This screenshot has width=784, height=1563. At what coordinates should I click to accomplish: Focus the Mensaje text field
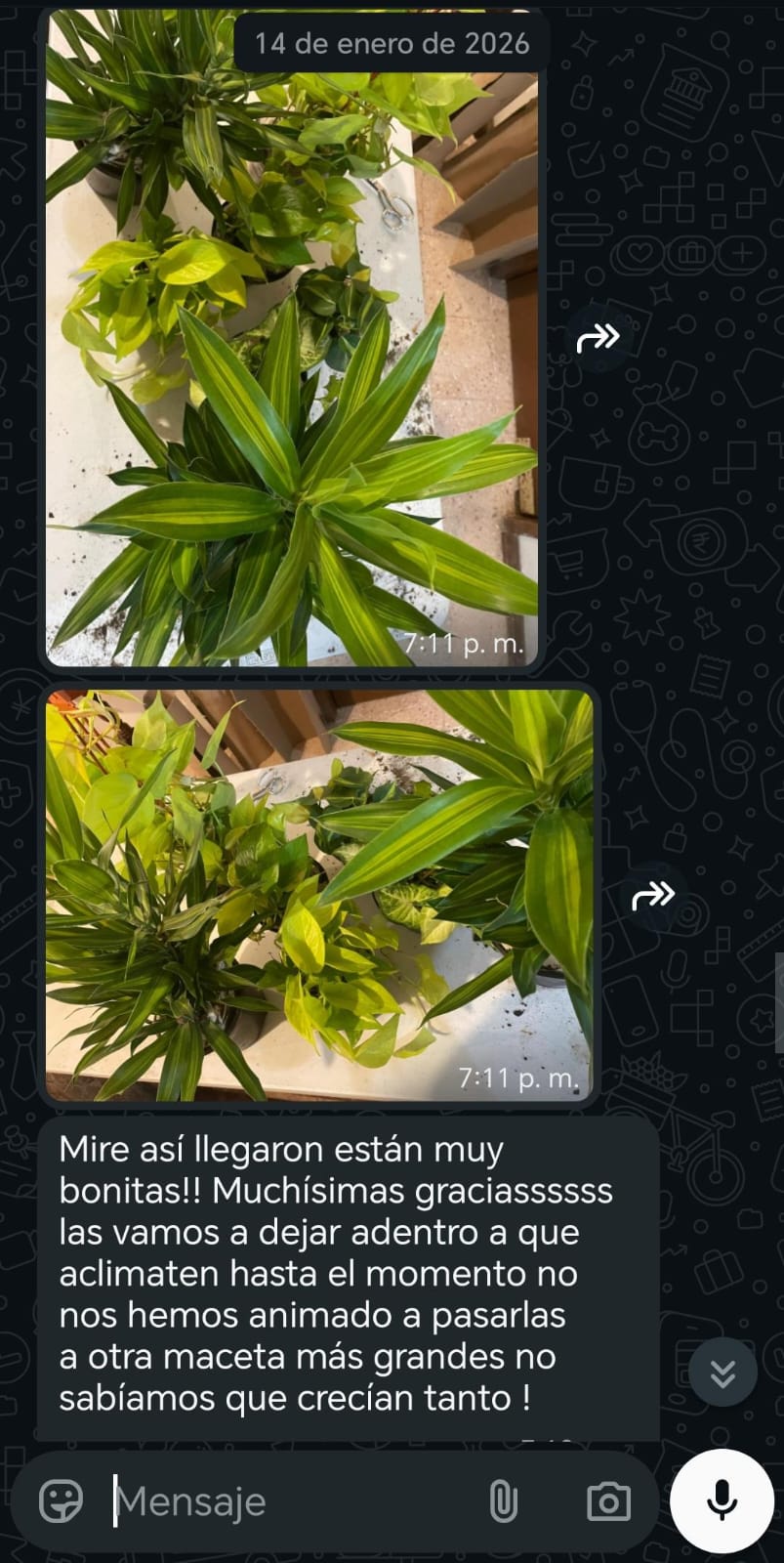(293, 1500)
